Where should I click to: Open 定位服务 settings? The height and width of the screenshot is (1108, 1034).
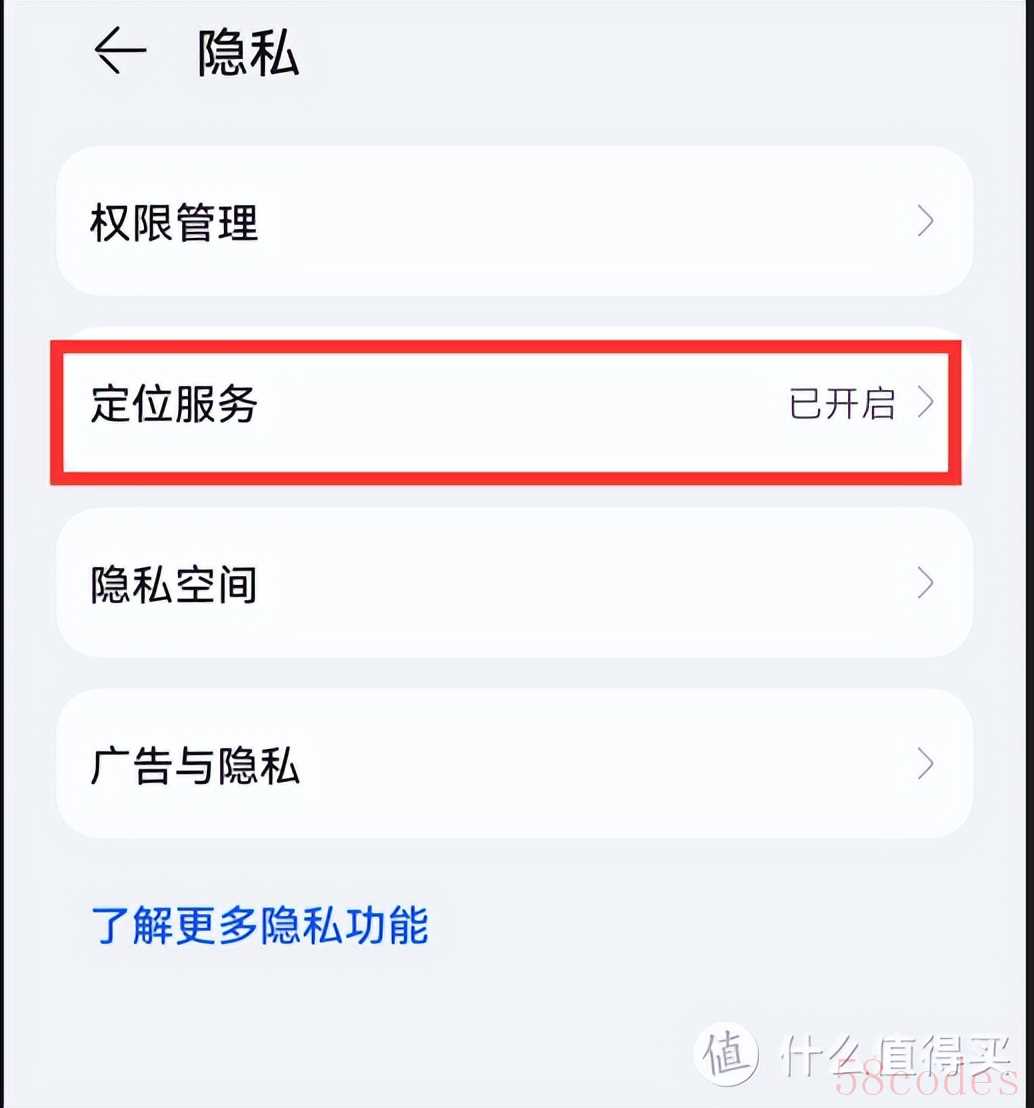coord(506,405)
